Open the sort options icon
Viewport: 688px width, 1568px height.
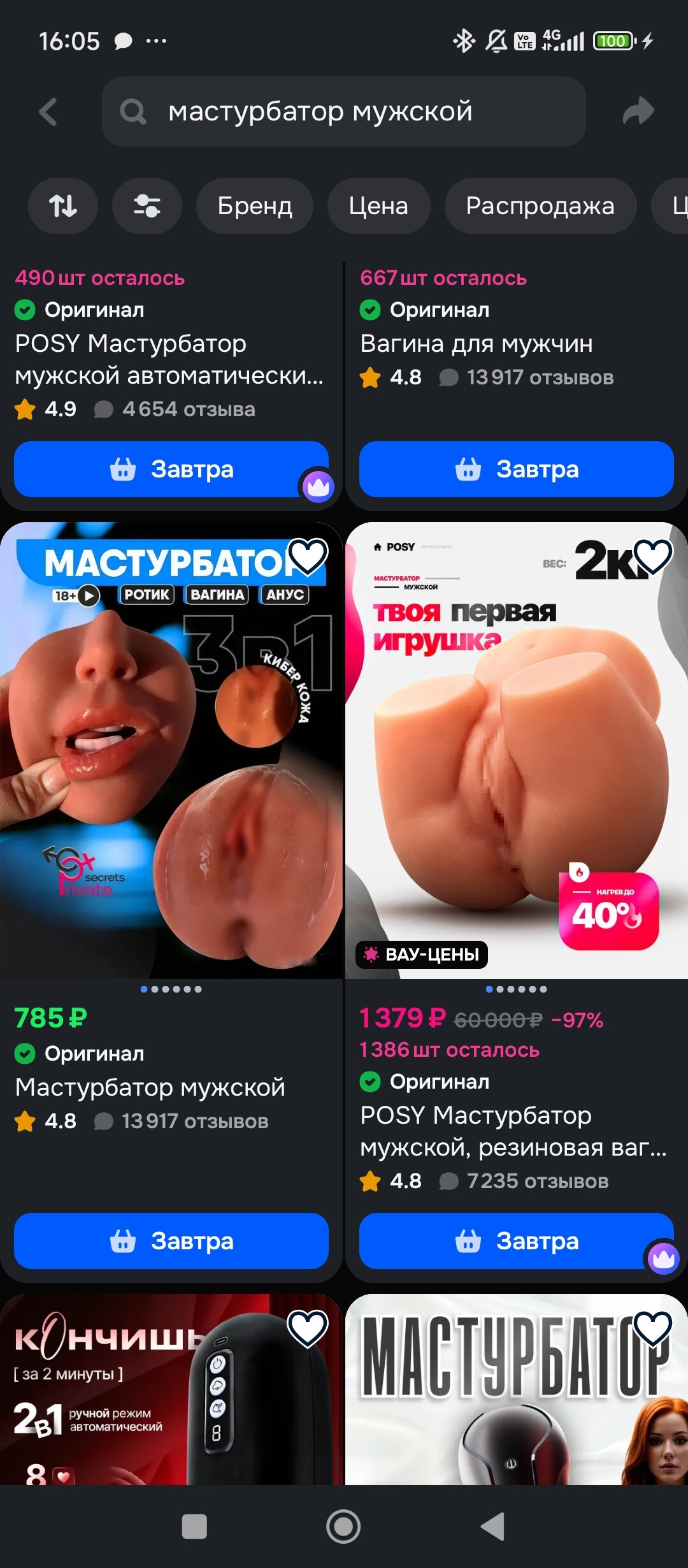coord(63,206)
